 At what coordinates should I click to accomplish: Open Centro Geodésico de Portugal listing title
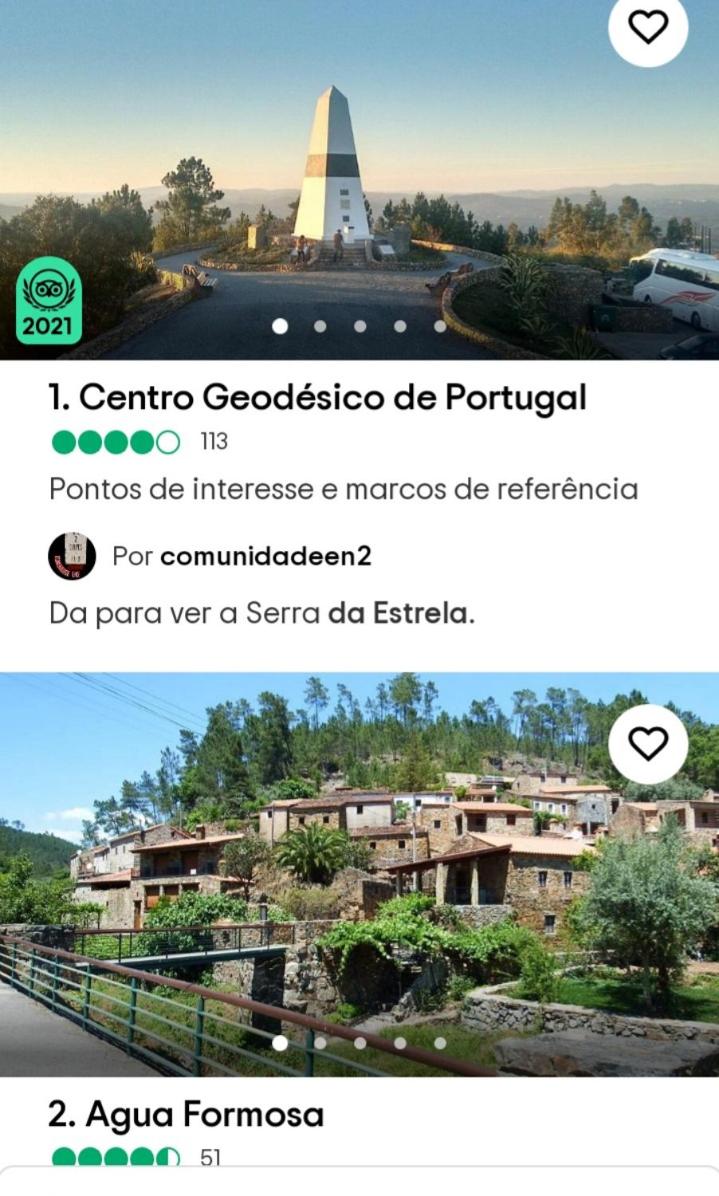tap(317, 397)
